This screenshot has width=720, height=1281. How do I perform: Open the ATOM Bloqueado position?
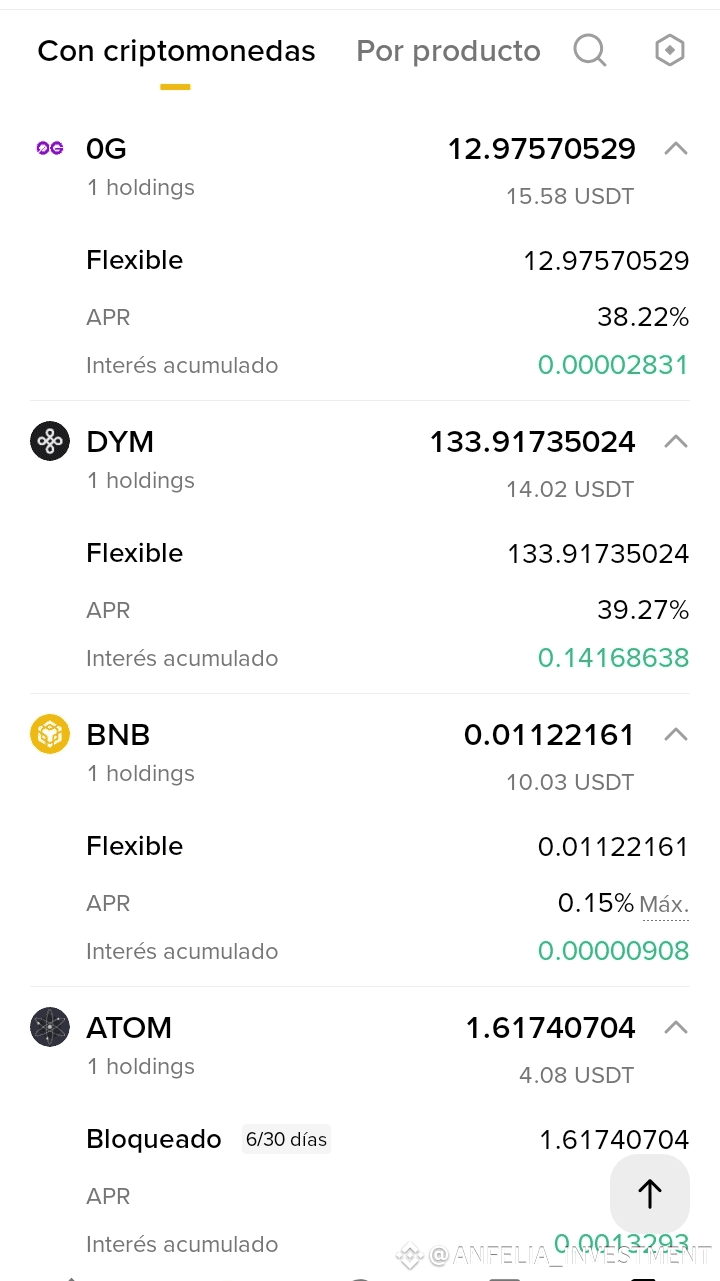[154, 1139]
